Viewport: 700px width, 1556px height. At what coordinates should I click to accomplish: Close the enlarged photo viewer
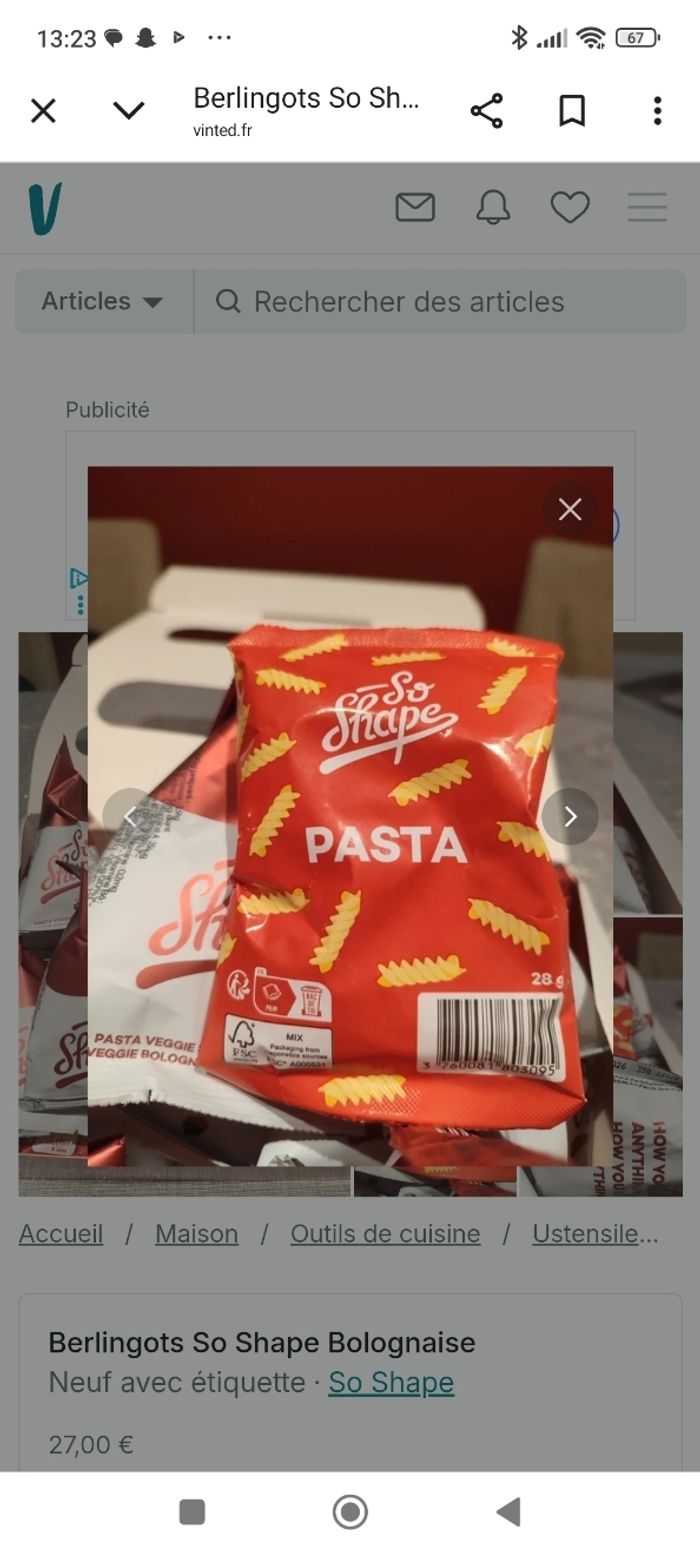pyautogui.click(x=570, y=510)
